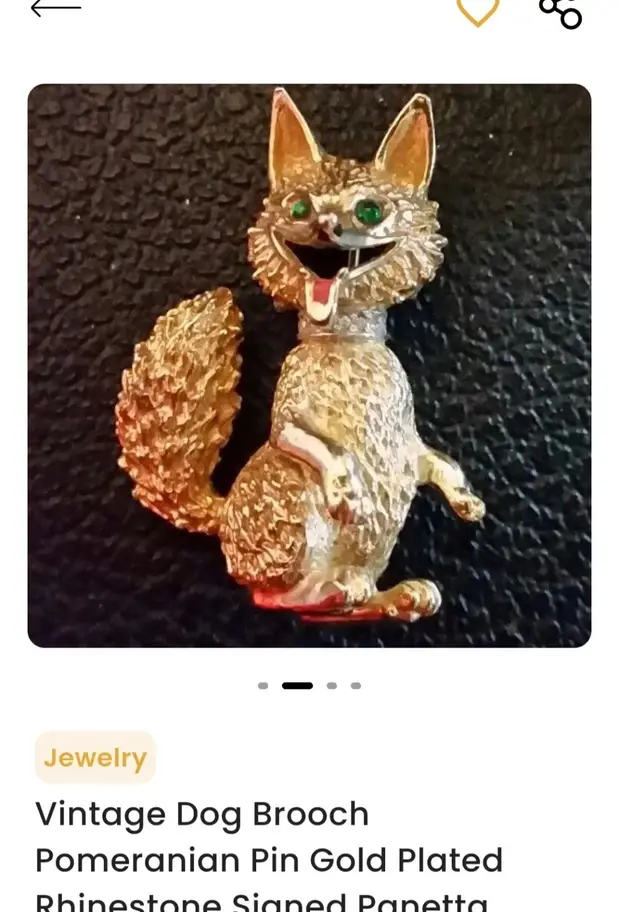The width and height of the screenshot is (619, 912).
Task: Add this brooch to favorites
Action: point(477,10)
